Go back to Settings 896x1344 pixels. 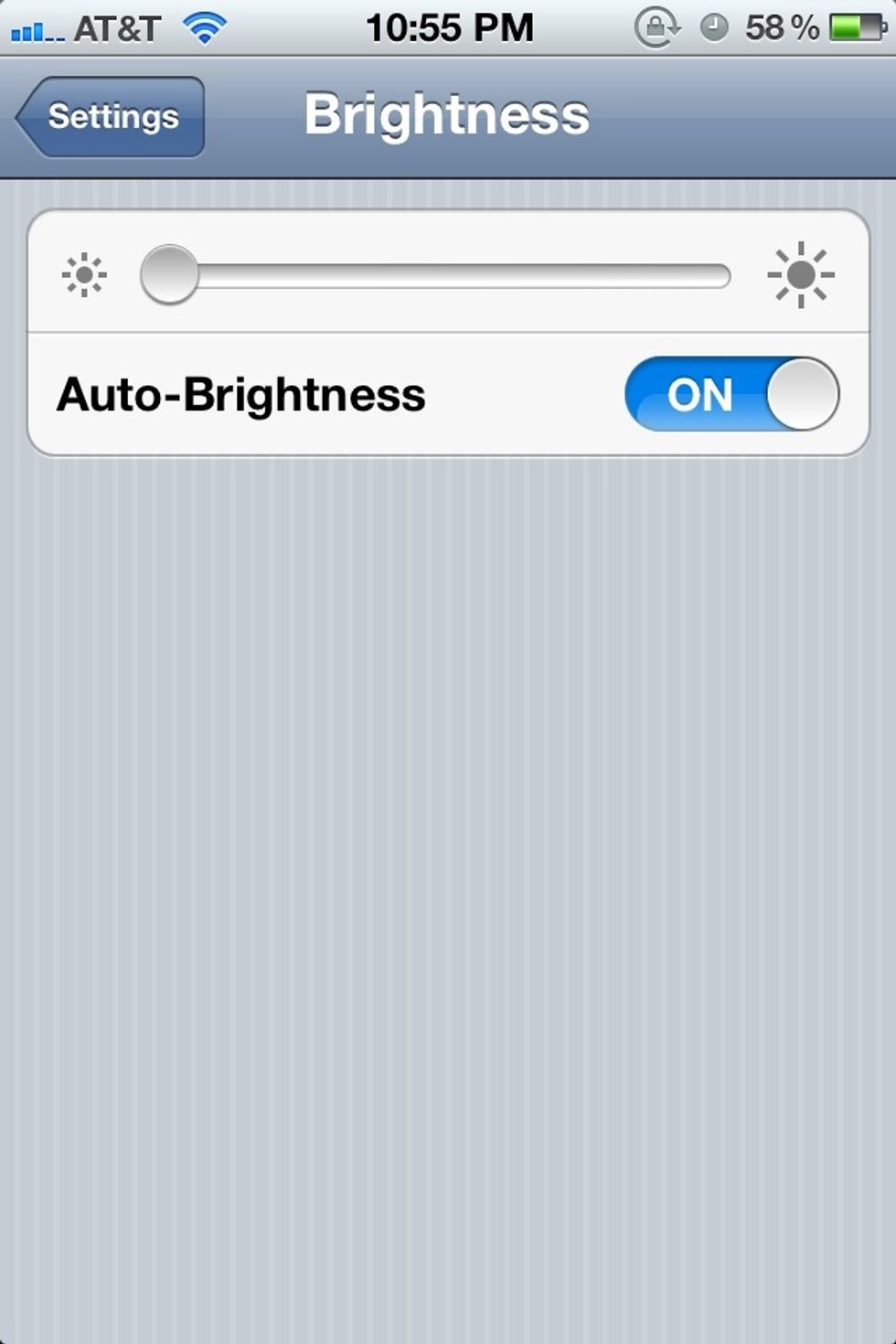coord(111,117)
